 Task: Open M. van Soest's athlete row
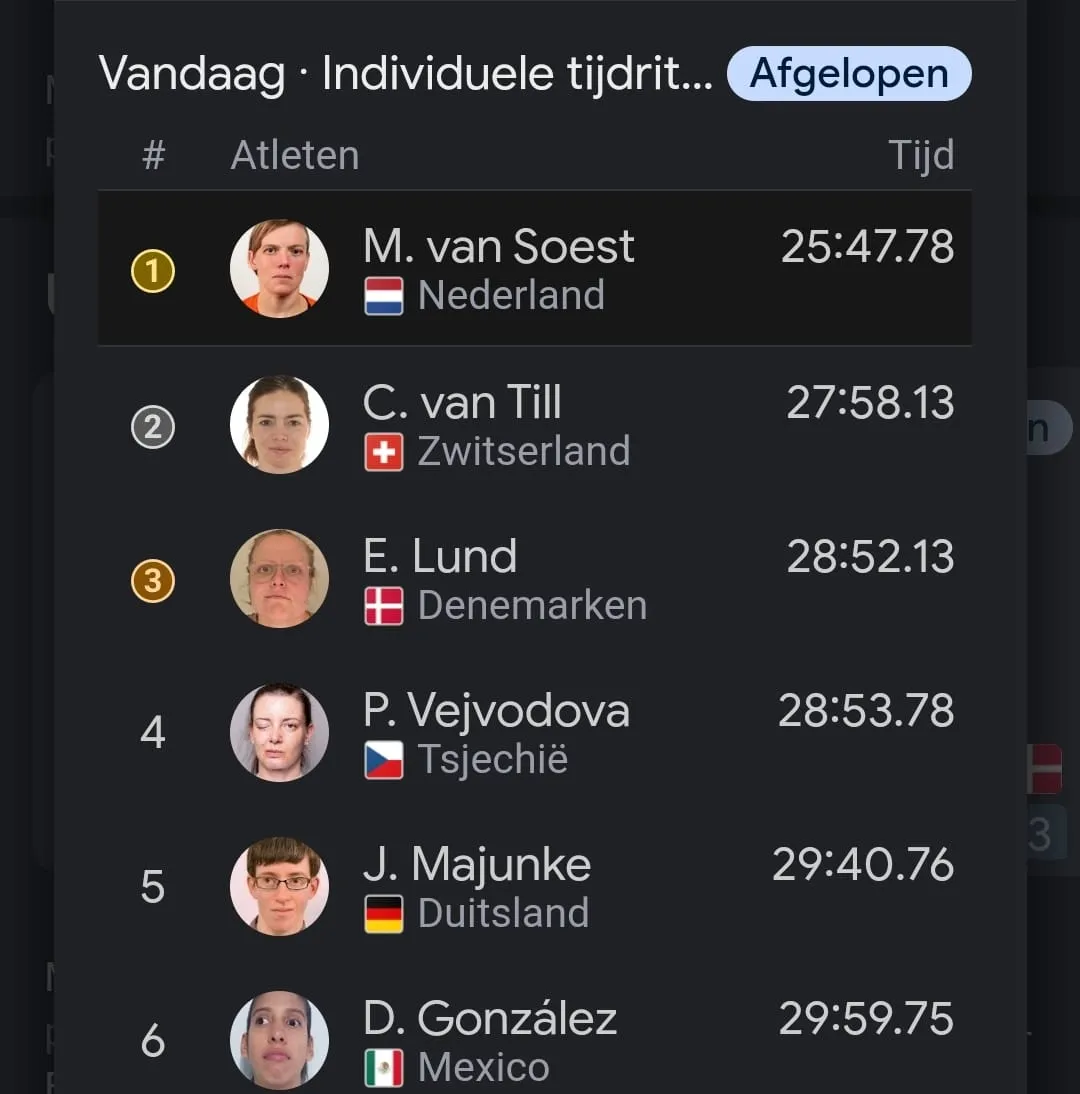tap(534, 269)
